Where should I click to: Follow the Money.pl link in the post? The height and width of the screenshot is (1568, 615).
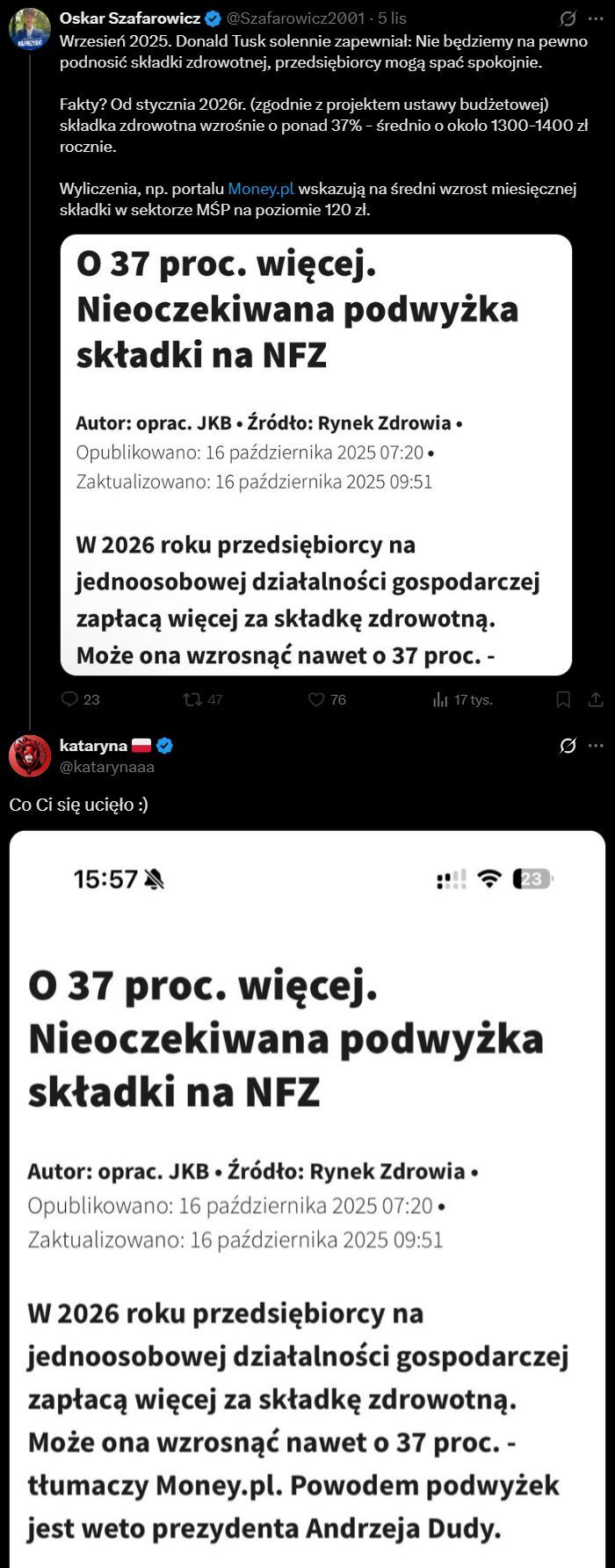[261, 189]
